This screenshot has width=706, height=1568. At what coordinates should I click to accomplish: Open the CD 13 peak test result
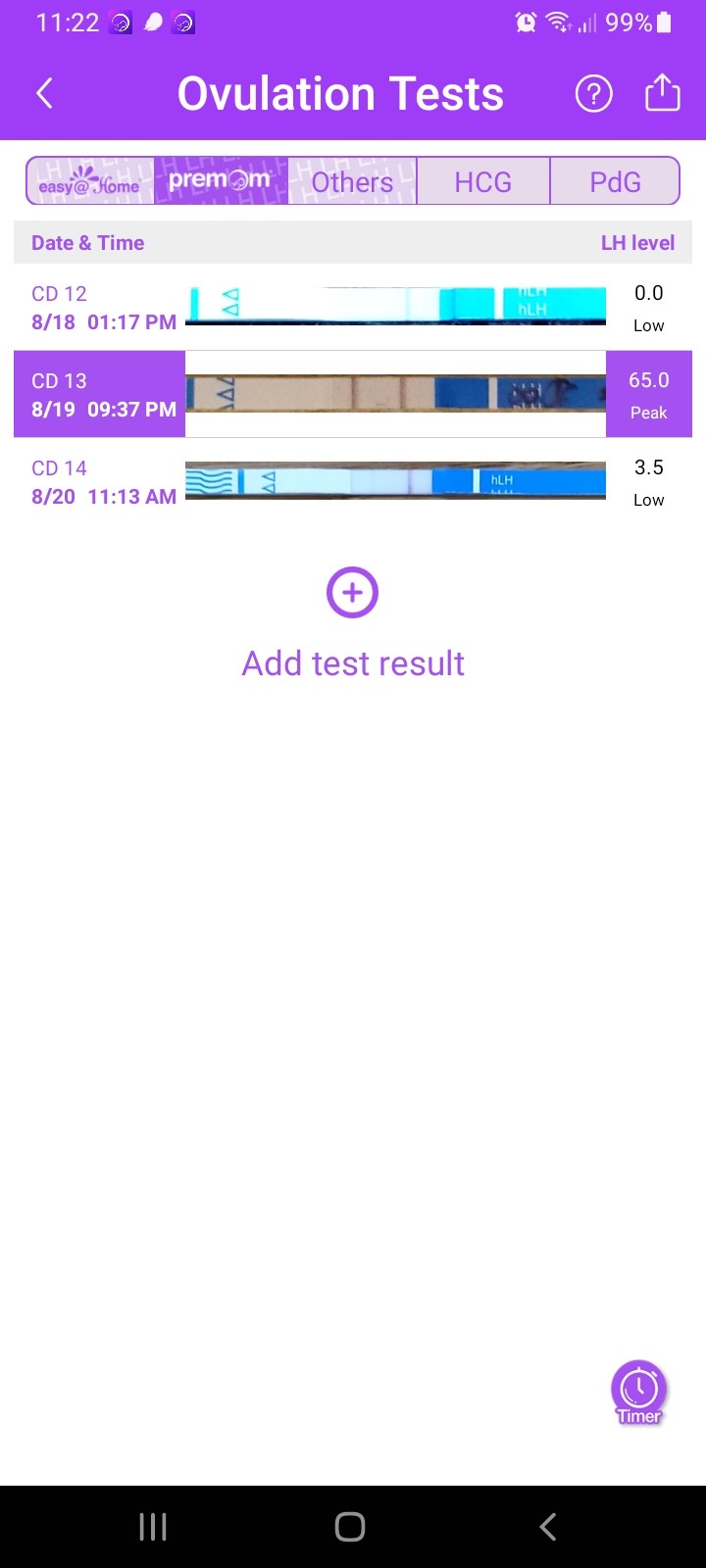tap(353, 394)
